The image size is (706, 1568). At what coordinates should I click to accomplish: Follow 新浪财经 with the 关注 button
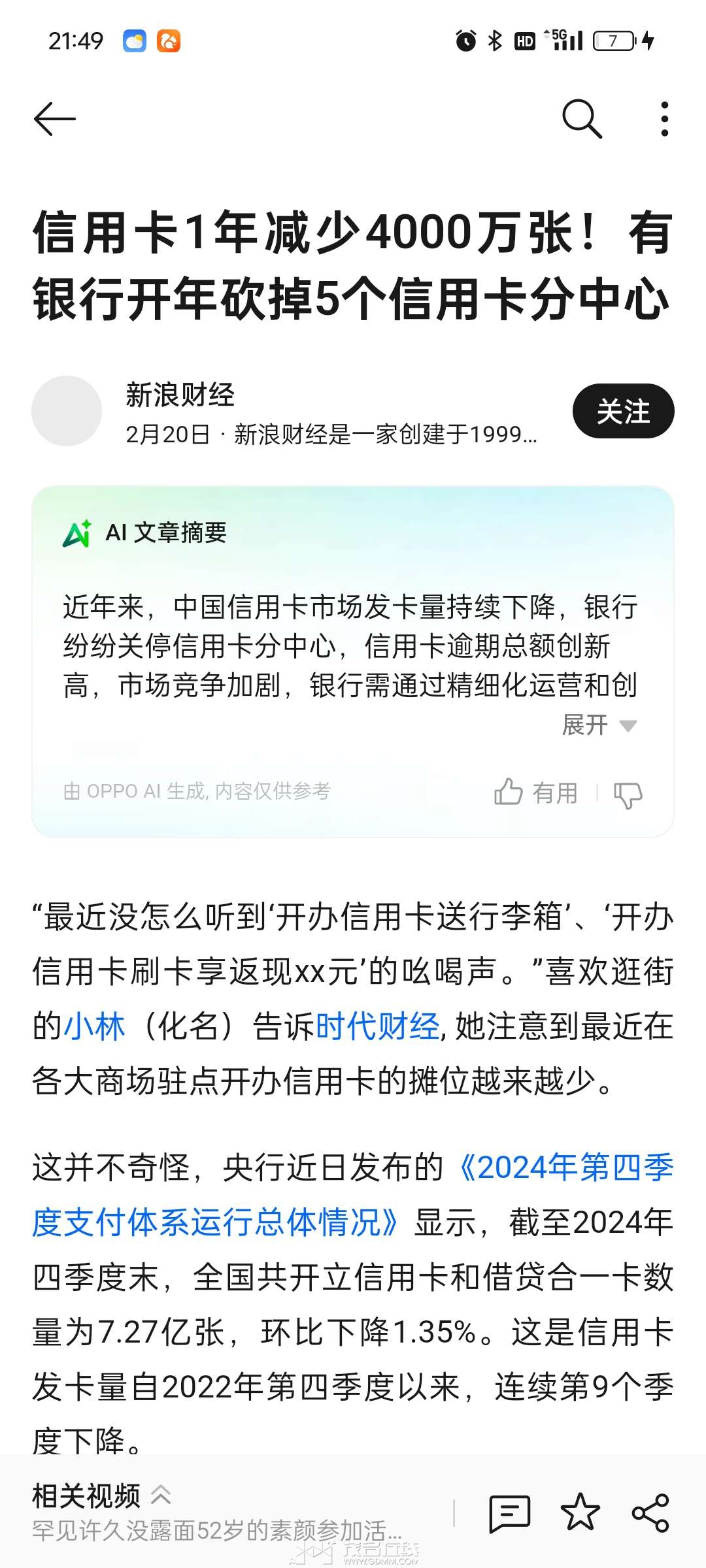[623, 411]
